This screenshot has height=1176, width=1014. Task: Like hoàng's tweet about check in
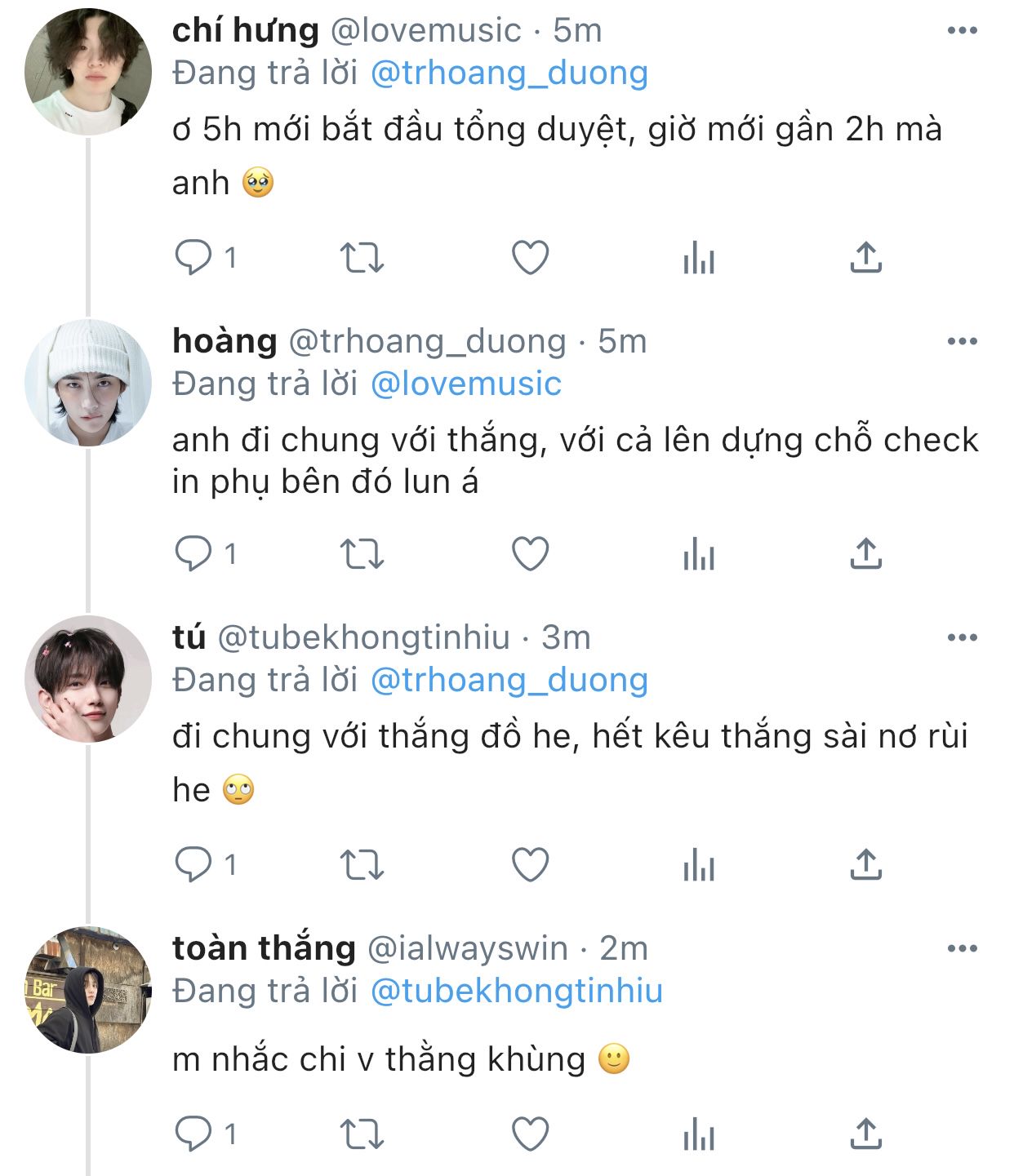pos(530,554)
